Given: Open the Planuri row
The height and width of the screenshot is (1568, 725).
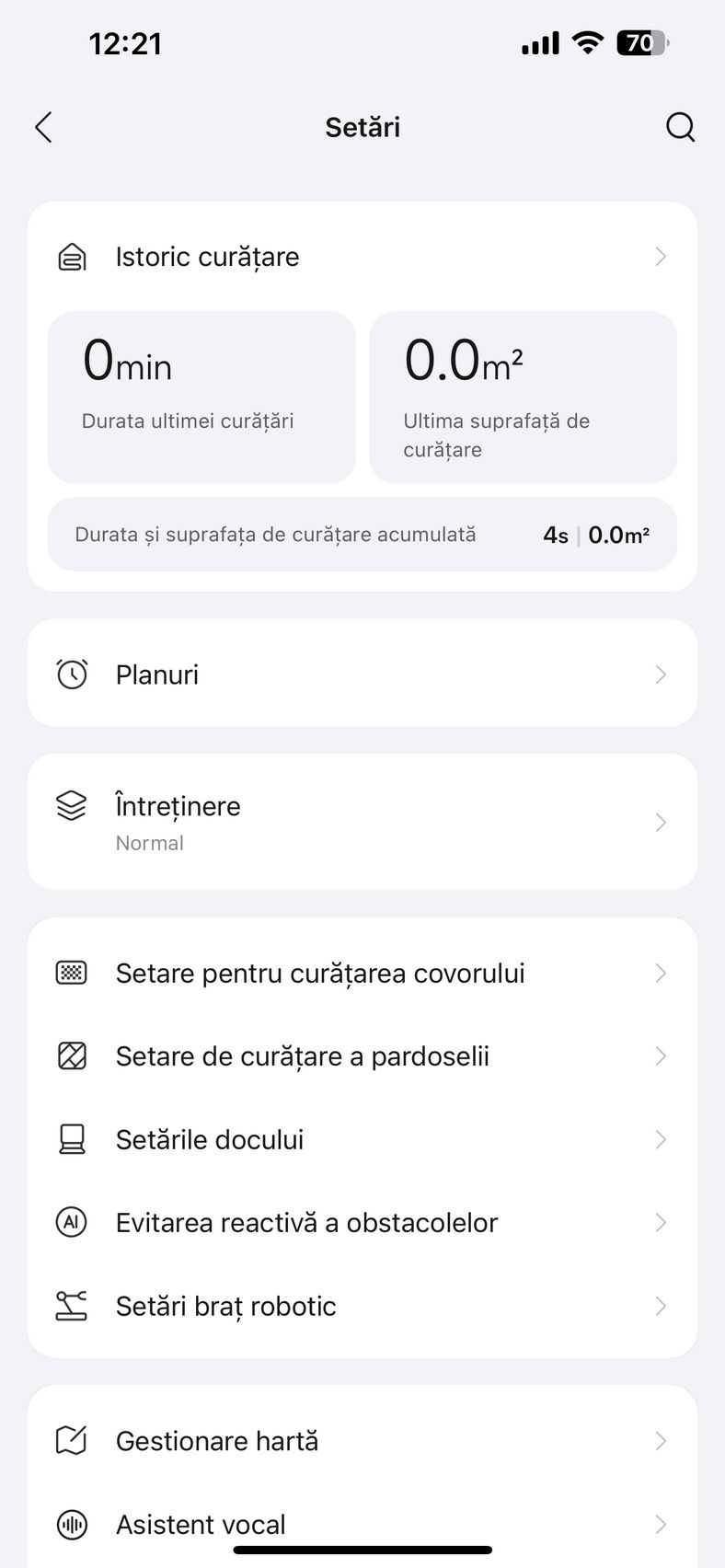Looking at the screenshot, I should click(362, 674).
